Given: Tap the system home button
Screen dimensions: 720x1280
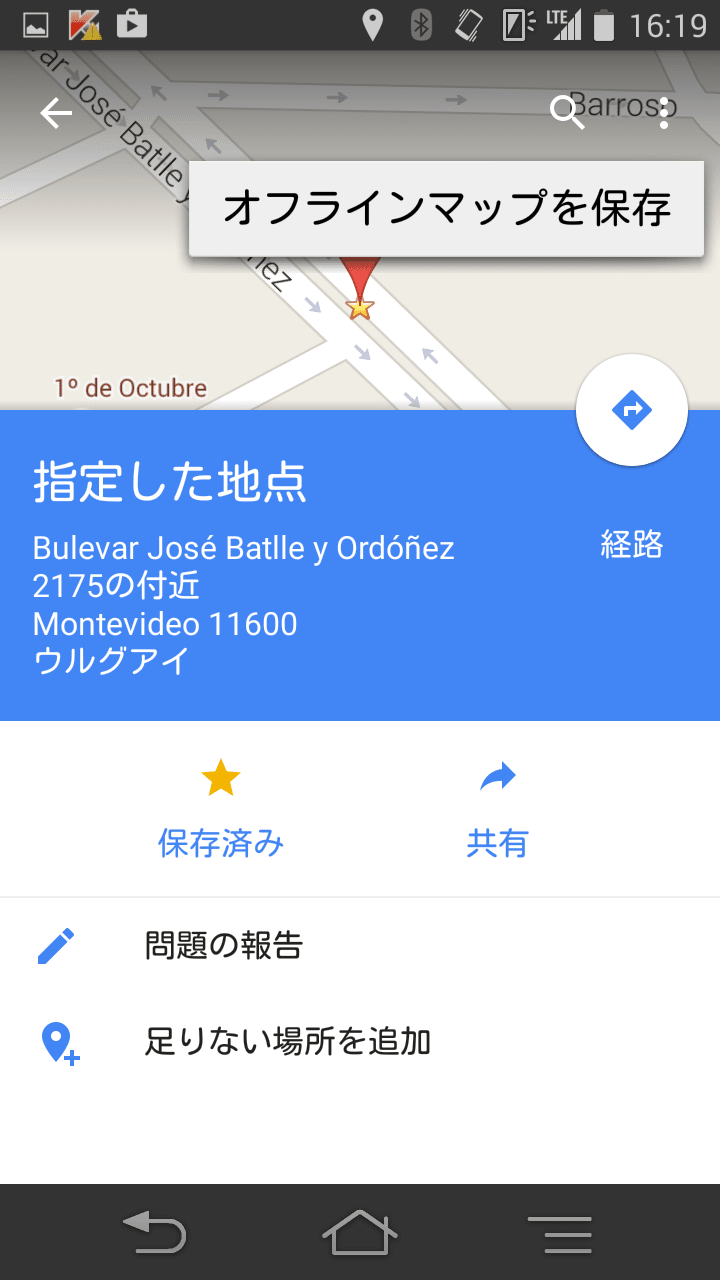Looking at the screenshot, I should click(360, 1232).
